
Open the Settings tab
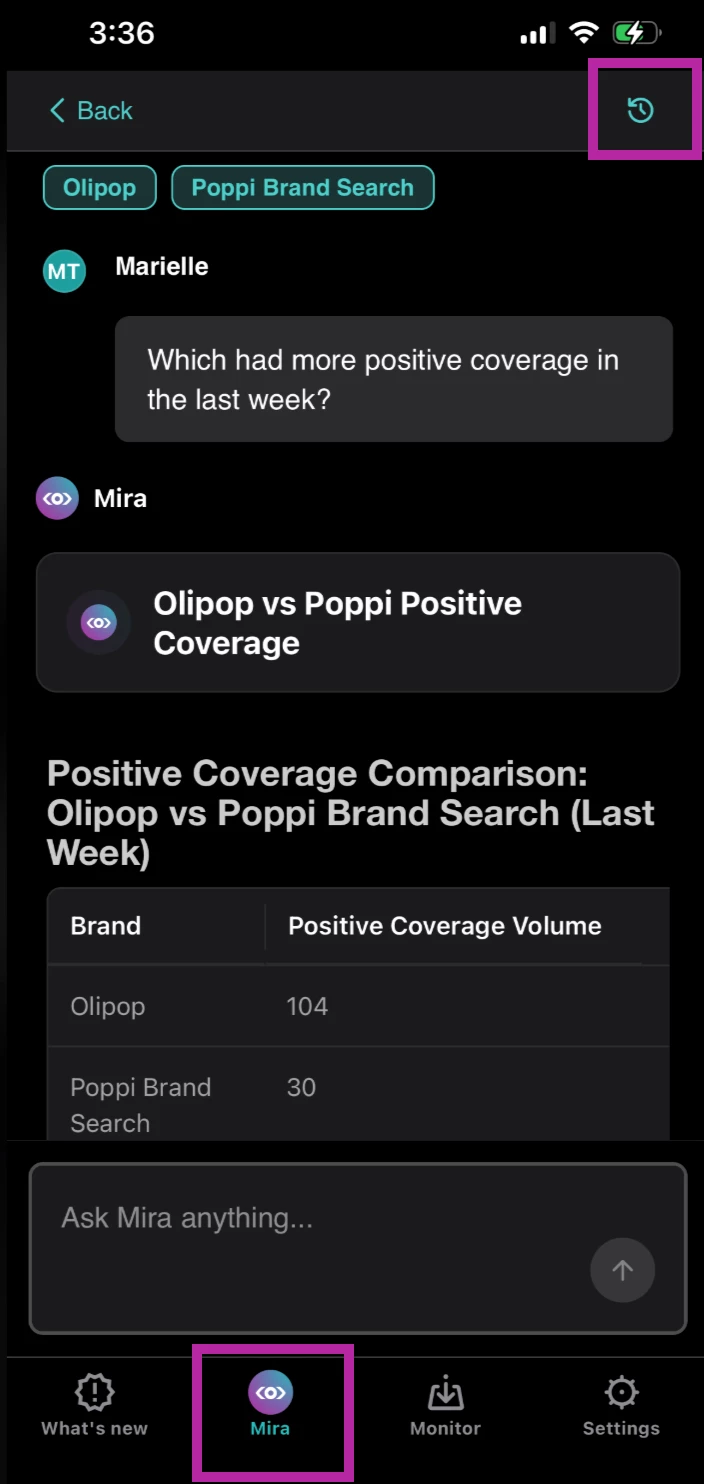pyautogui.click(x=621, y=1406)
